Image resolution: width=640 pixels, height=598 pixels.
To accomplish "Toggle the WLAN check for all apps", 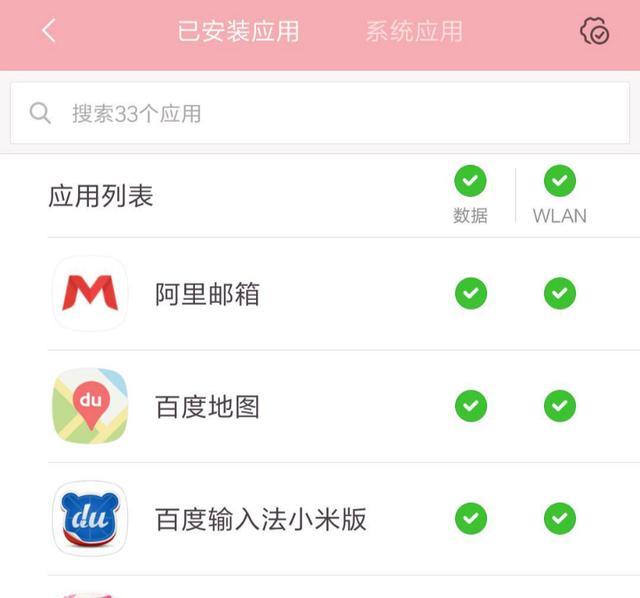I will 559,182.
